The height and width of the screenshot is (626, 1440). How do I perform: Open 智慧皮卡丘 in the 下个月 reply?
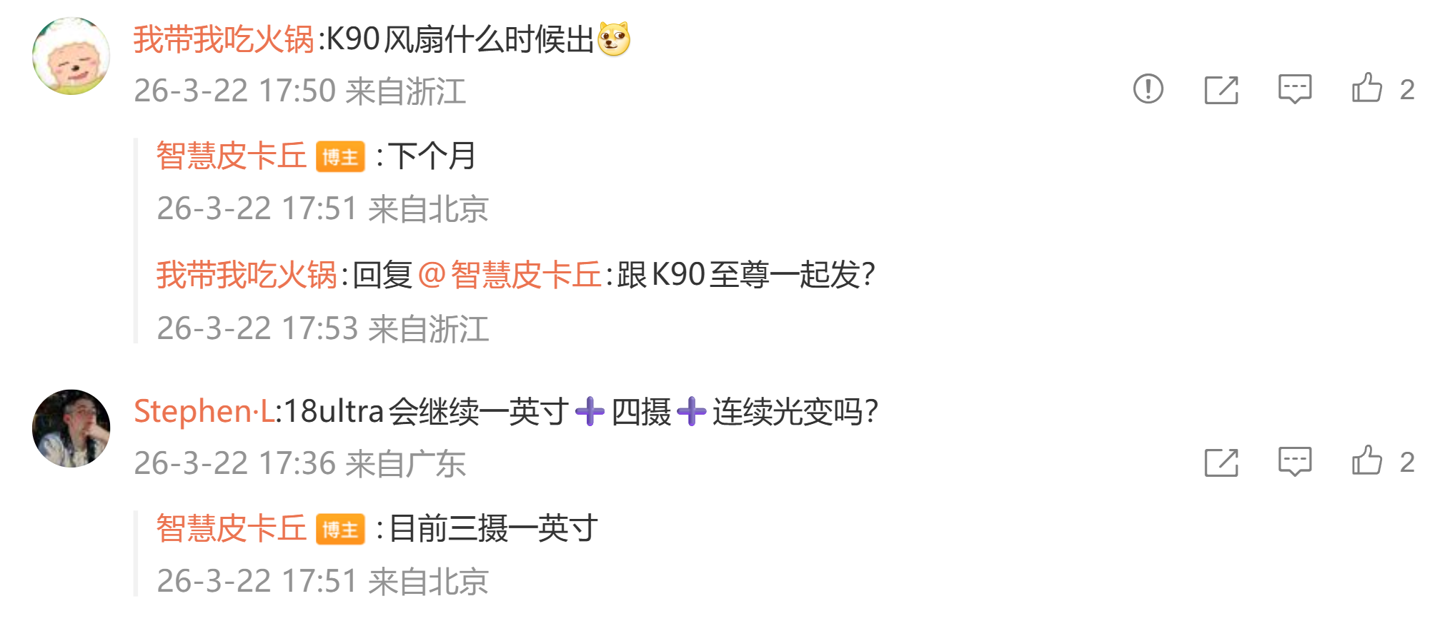click(231, 156)
